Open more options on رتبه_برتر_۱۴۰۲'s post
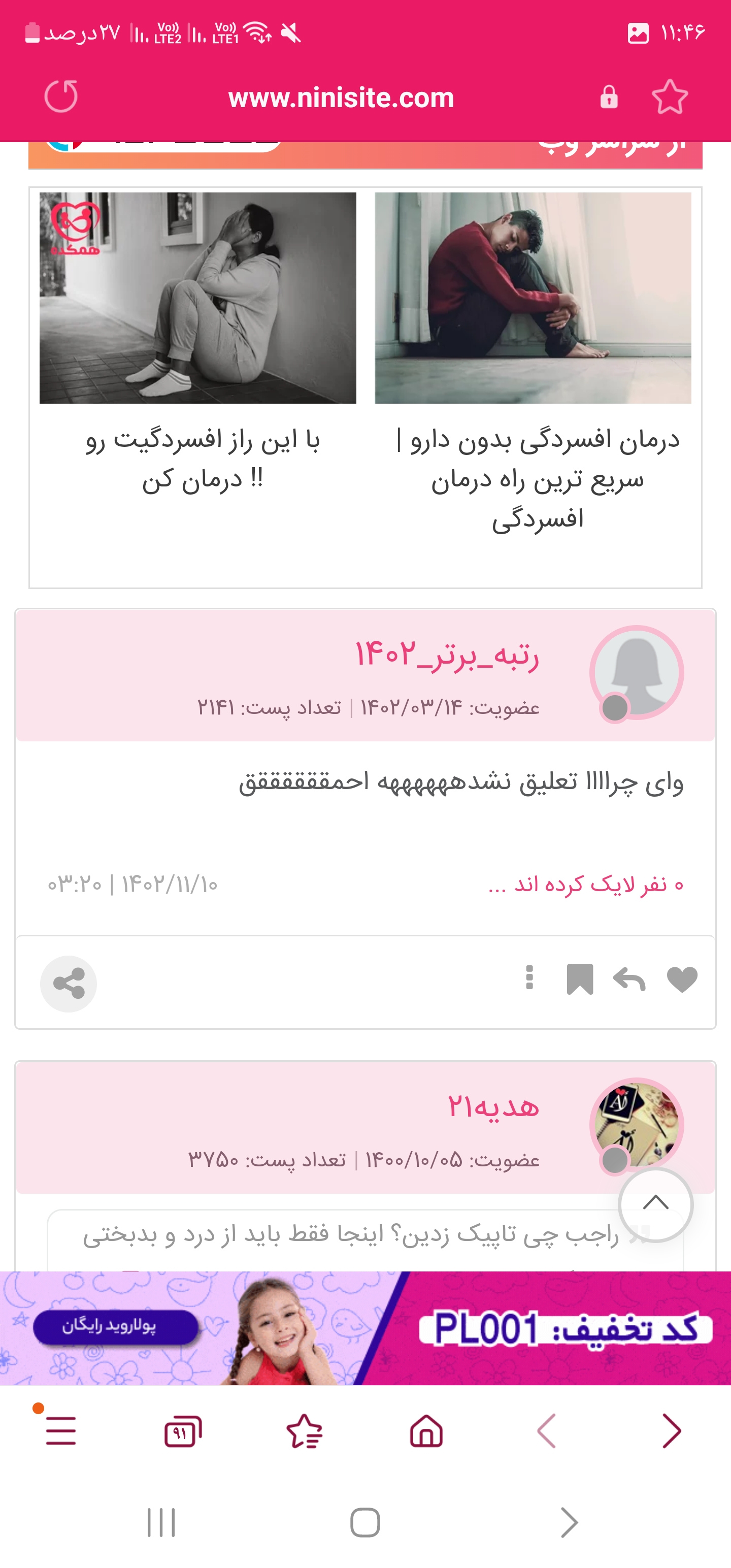The image size is (731, 1568). 529,978
